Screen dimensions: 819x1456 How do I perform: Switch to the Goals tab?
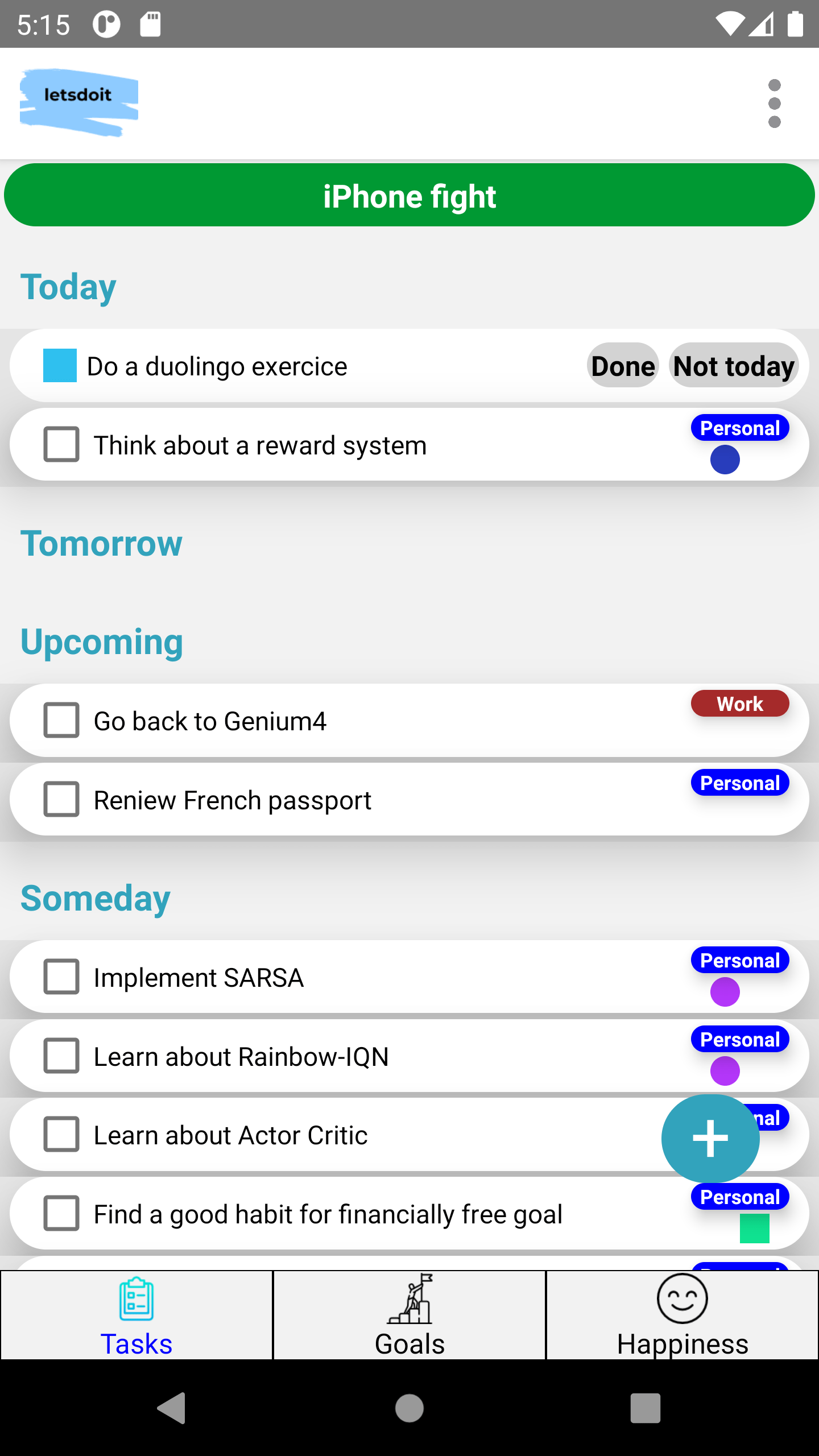pos(409,1315)
